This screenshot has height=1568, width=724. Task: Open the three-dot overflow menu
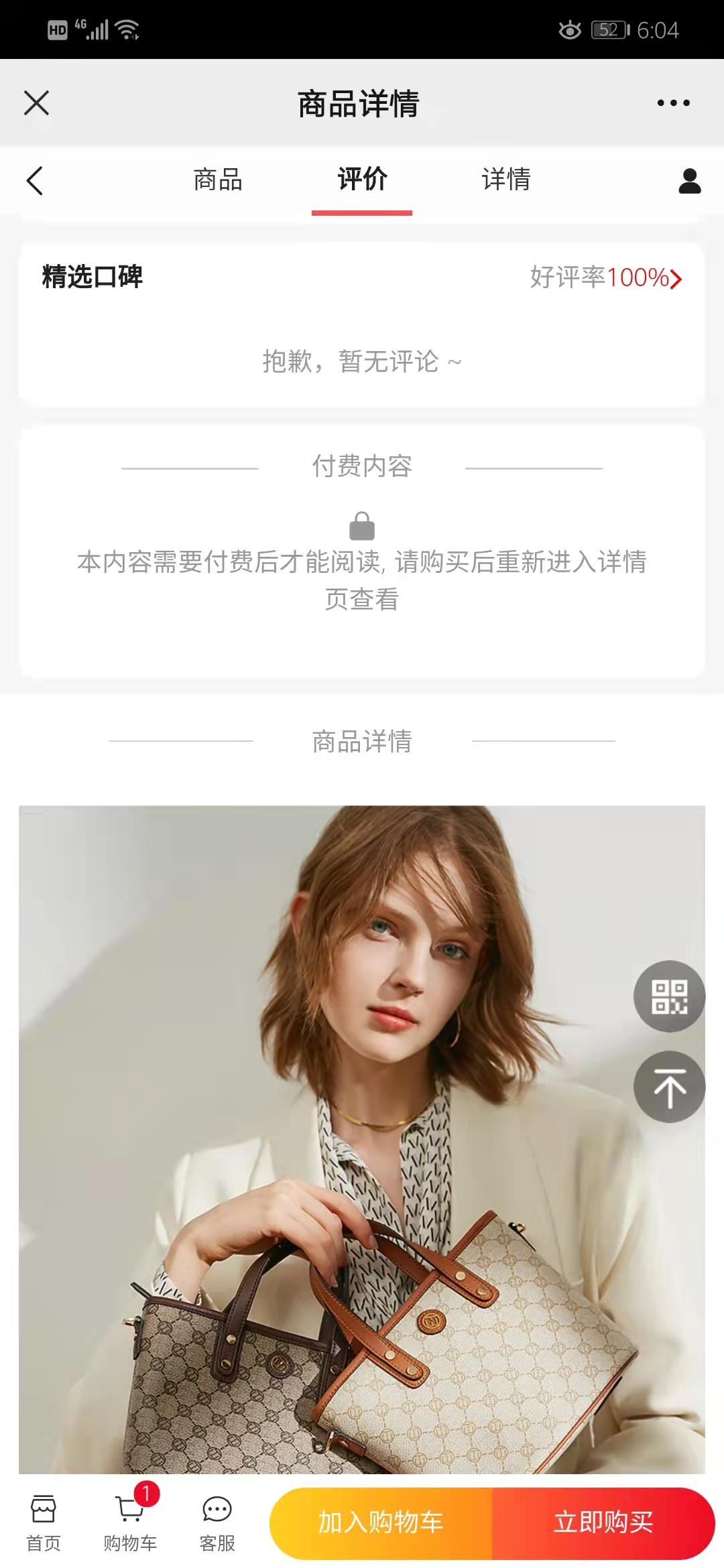673,103
